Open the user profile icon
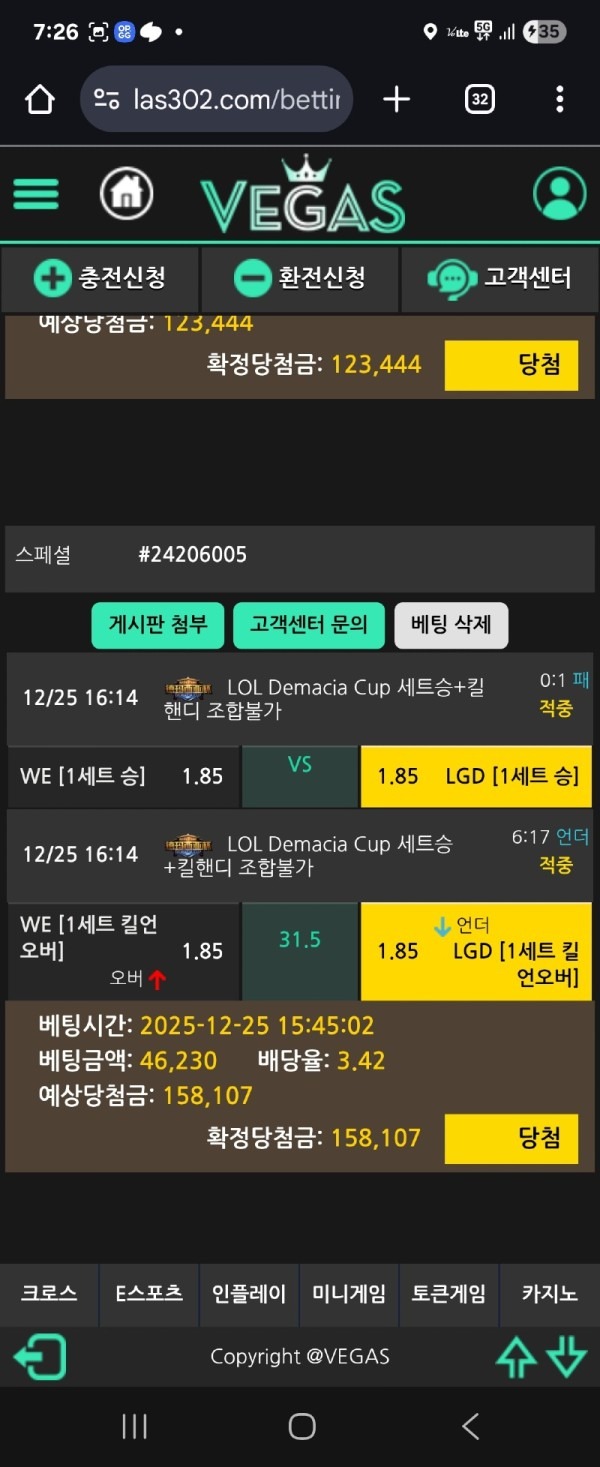This screenshot has width=600, height=1467. [x=559, y=193]
